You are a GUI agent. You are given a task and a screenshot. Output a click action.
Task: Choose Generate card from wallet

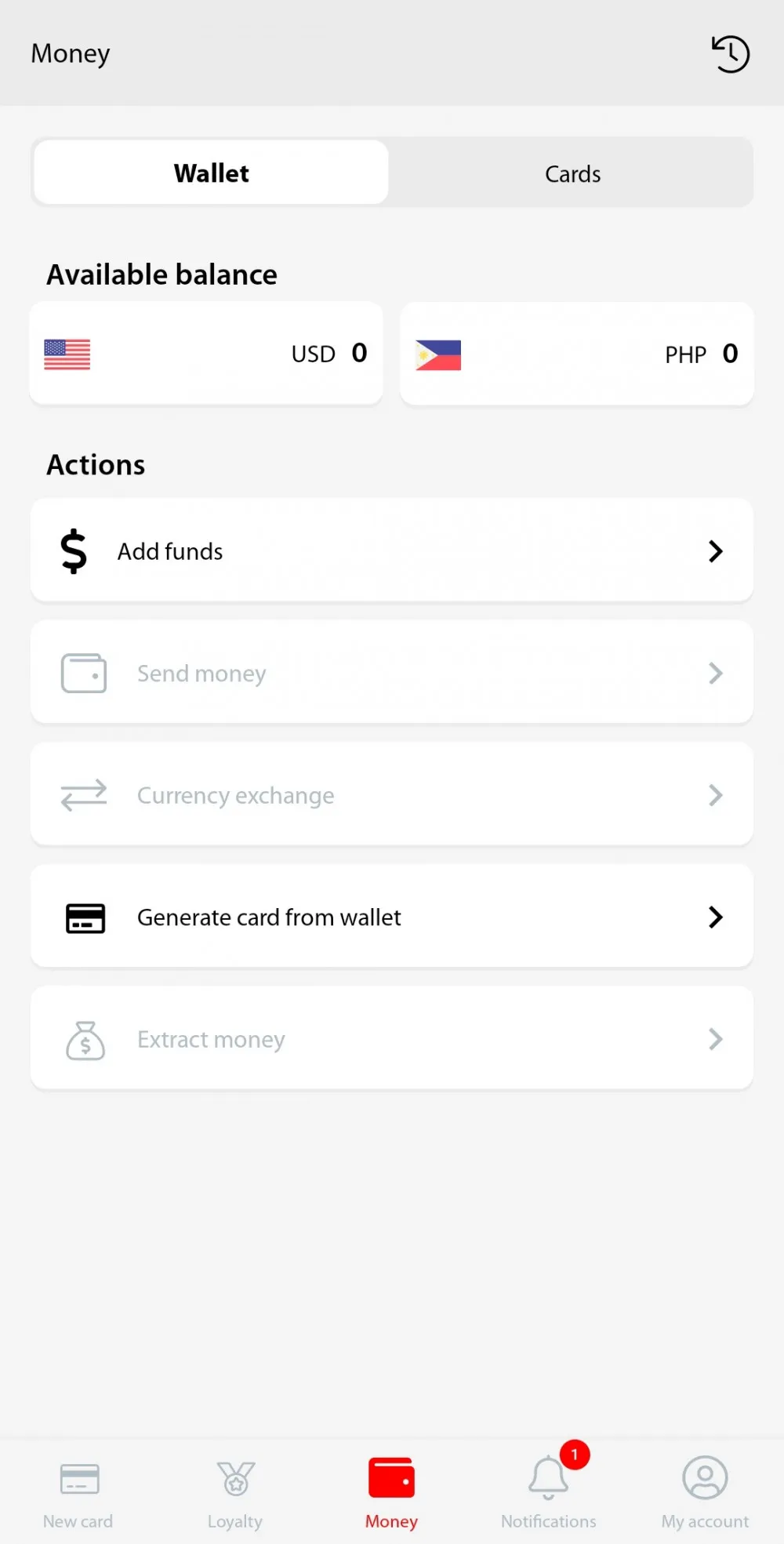(392, 917)
